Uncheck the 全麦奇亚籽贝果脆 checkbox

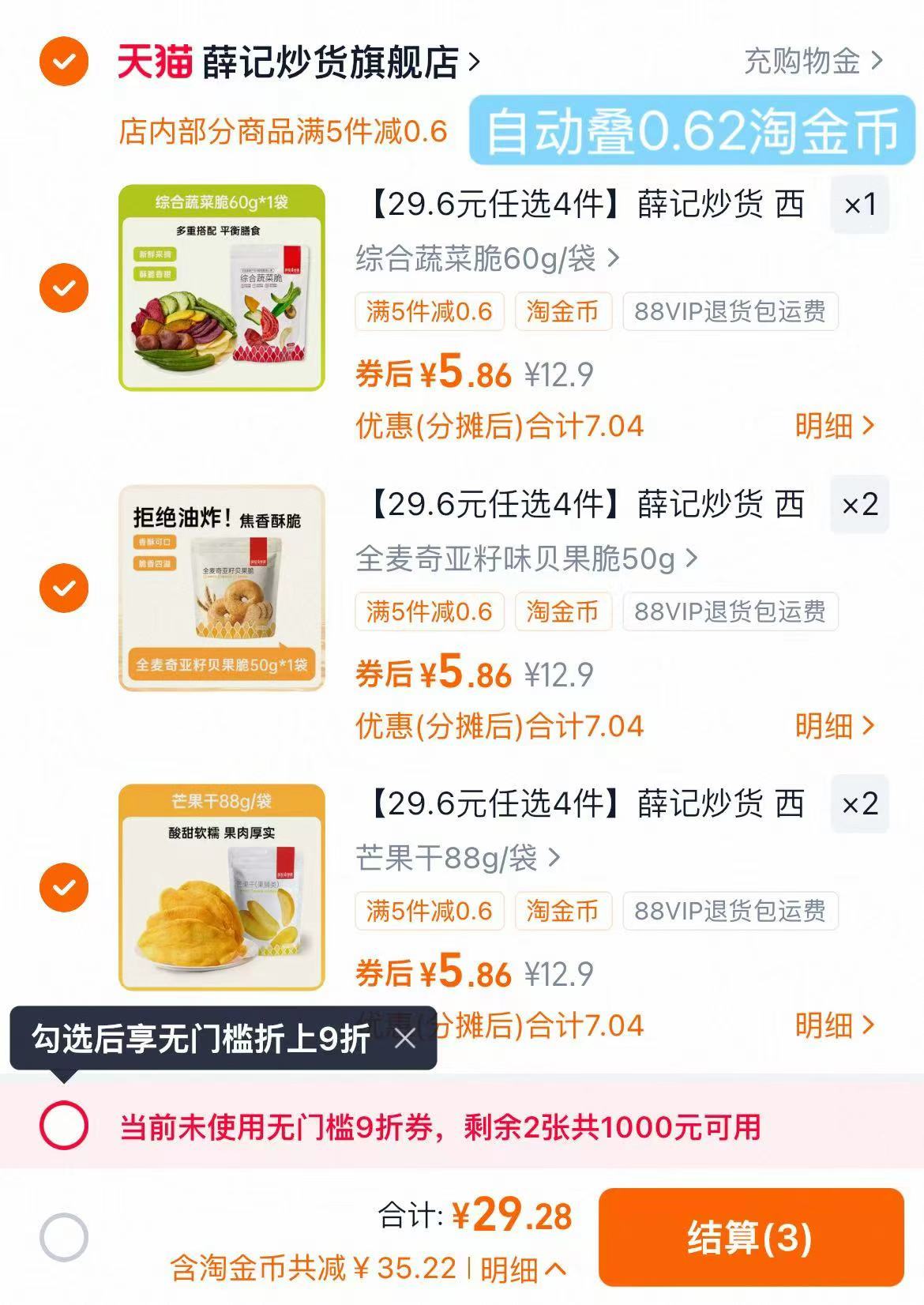pyautogui.click(x=64, y=586)
